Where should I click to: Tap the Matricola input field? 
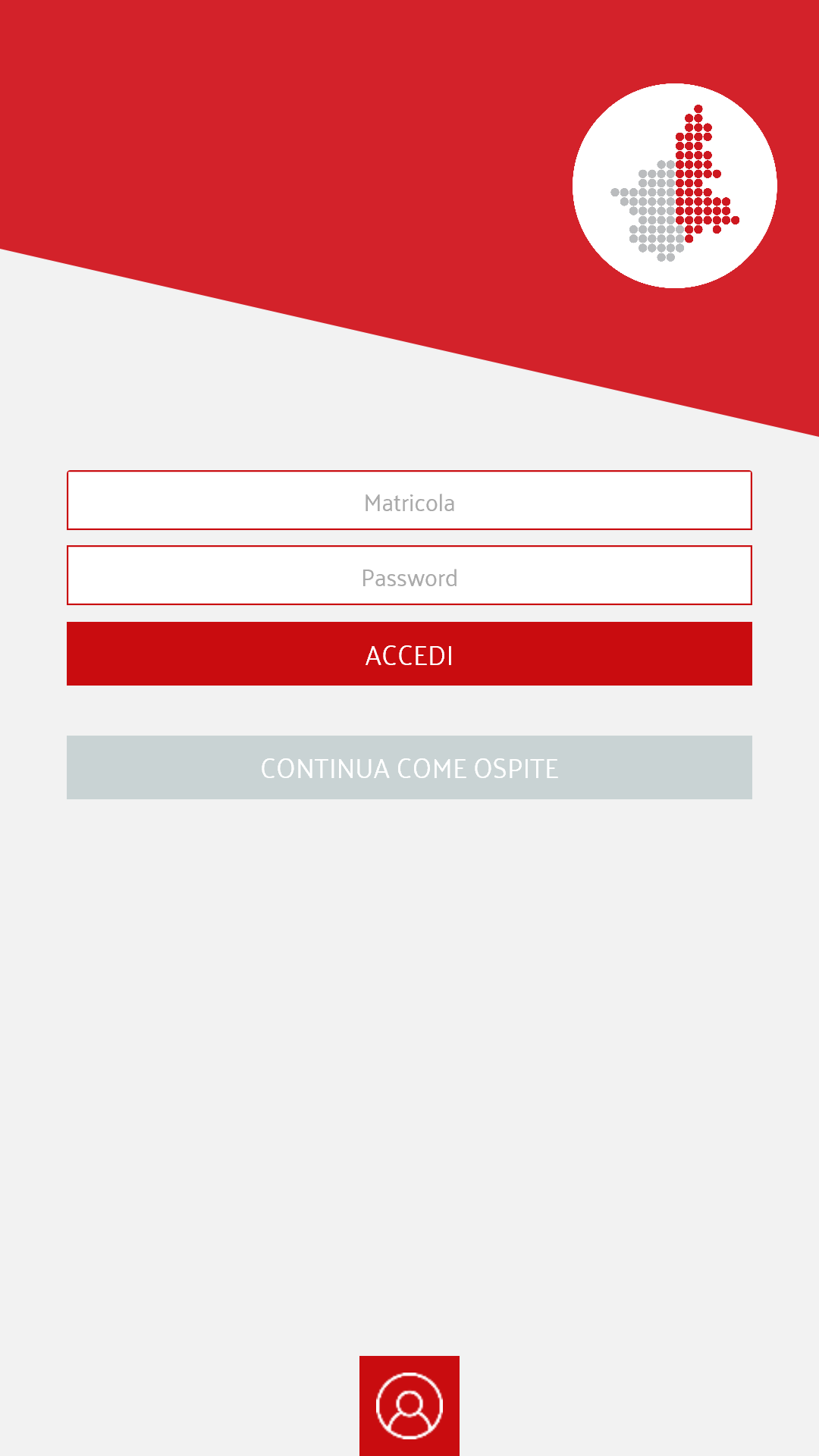click(409, 500)
